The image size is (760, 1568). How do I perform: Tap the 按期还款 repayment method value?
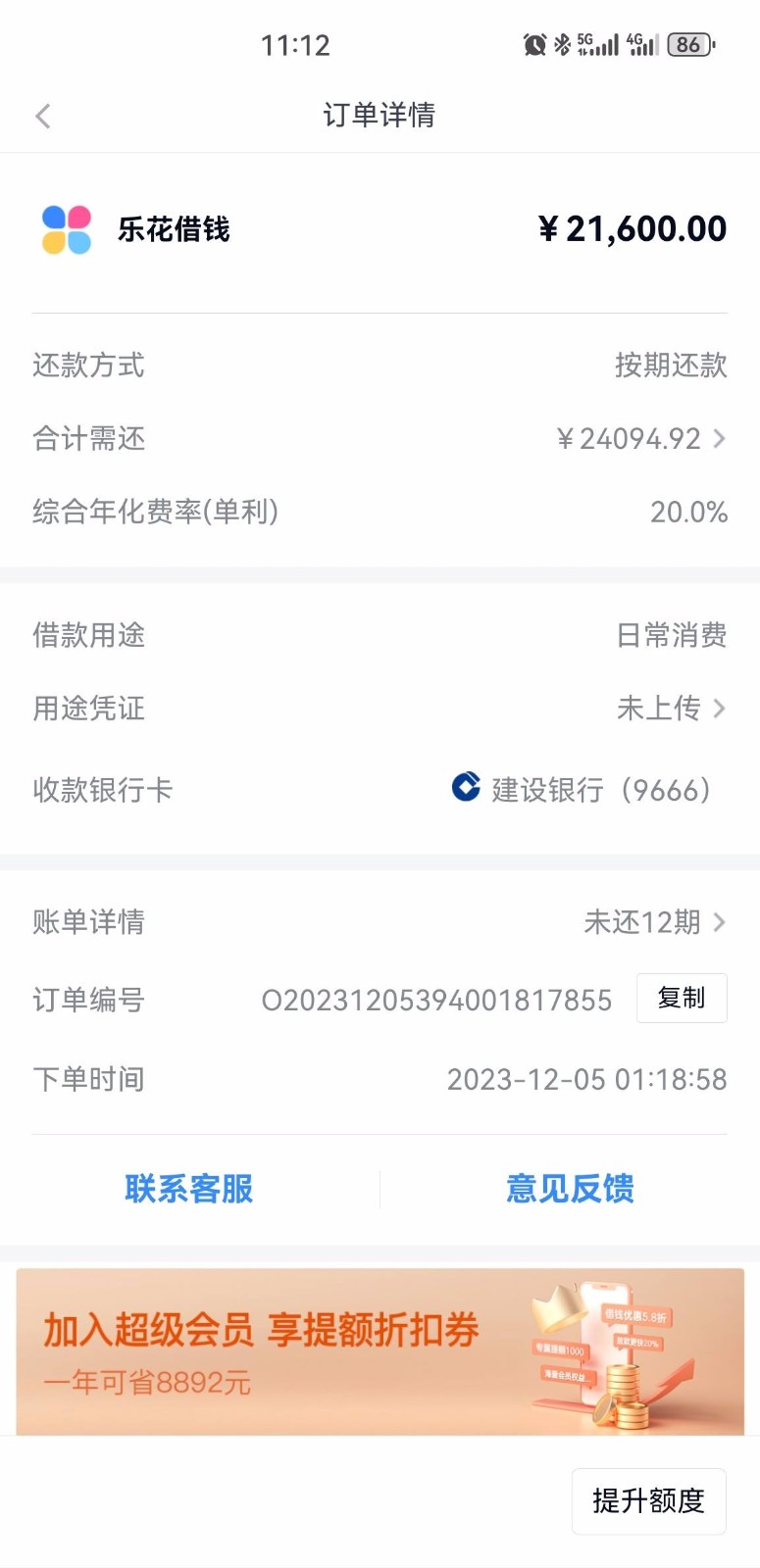(670, 366)
